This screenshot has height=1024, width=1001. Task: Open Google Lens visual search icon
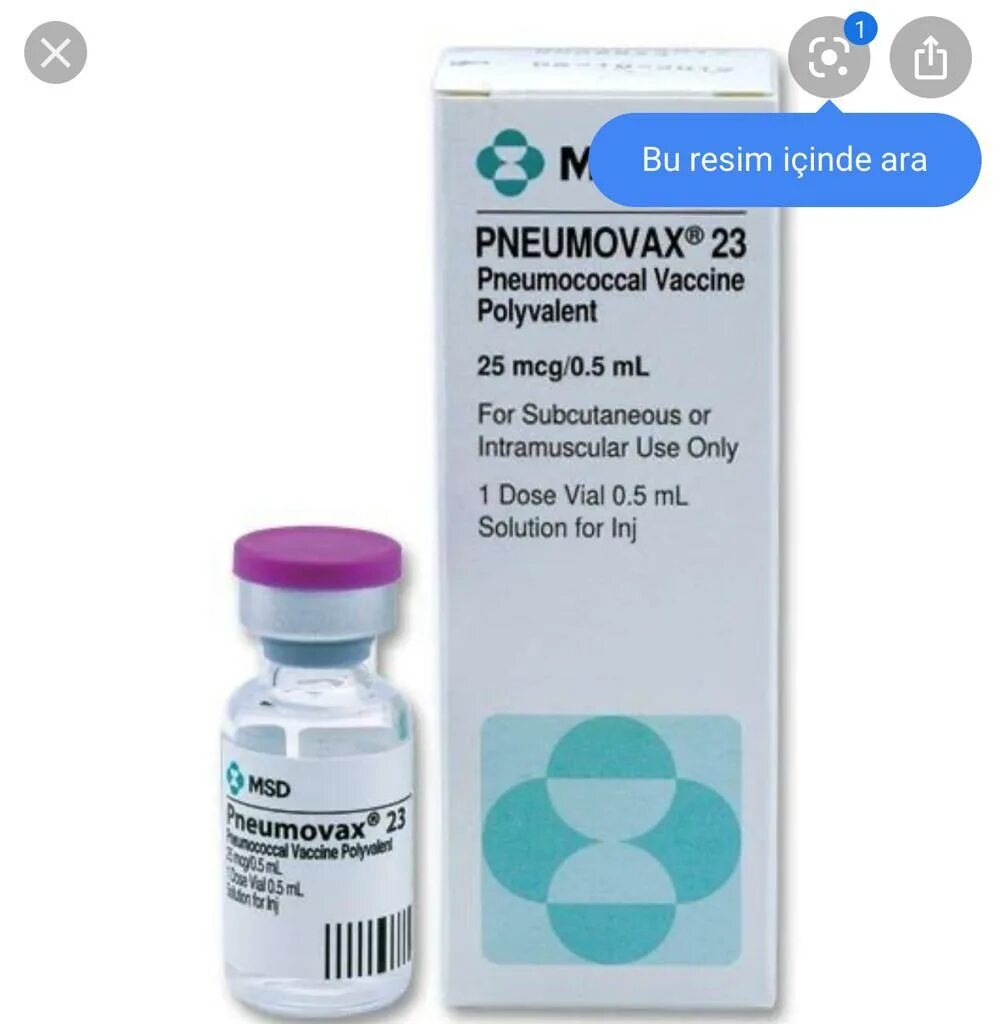(x=828, y=59)
